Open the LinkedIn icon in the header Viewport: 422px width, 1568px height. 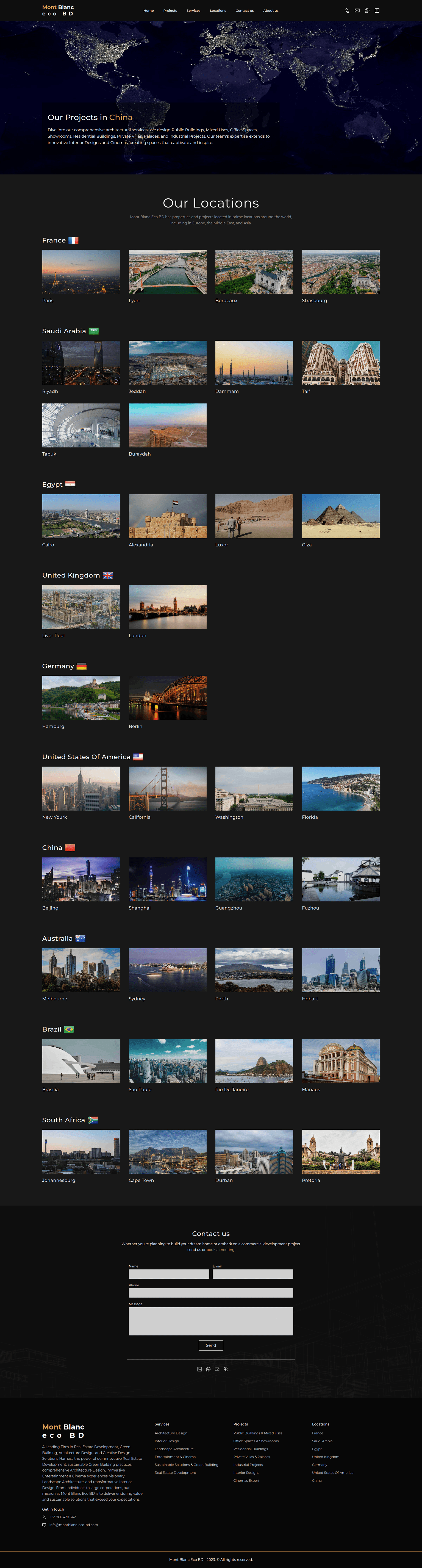coord(377,10)
